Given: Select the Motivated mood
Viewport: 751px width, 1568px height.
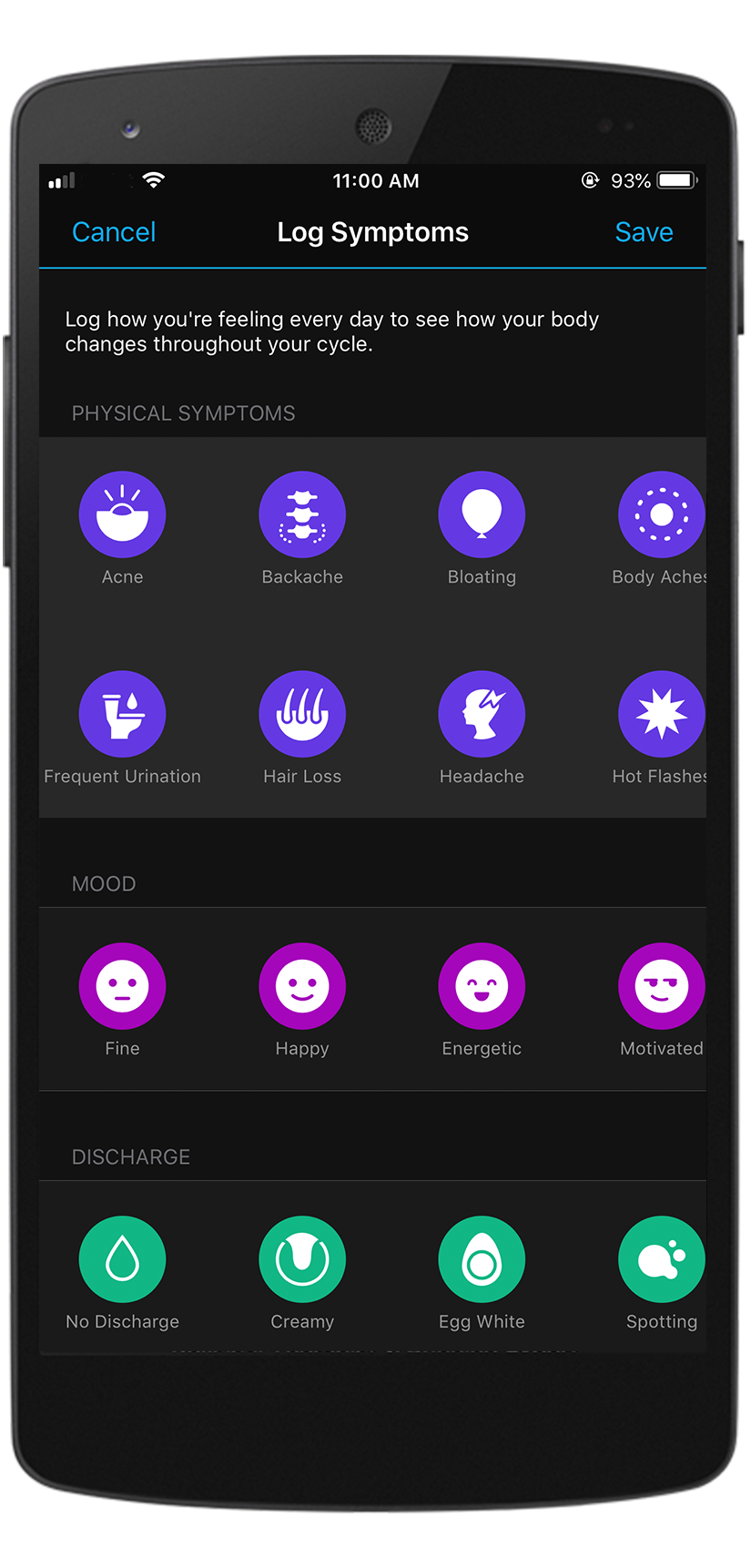Looking at the screenshot, I should tap(661, 986).
